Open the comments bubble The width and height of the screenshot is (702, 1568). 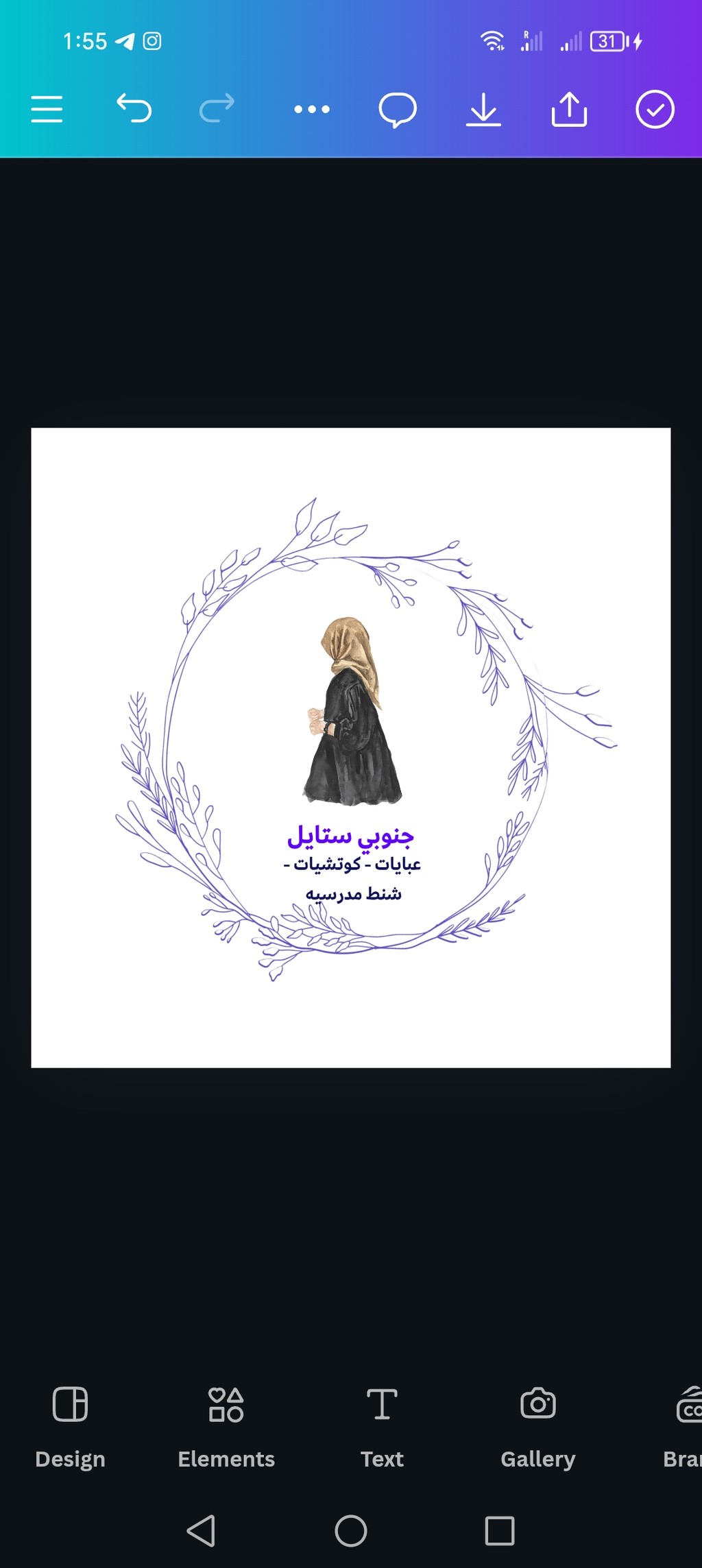[x=398, y=110]
